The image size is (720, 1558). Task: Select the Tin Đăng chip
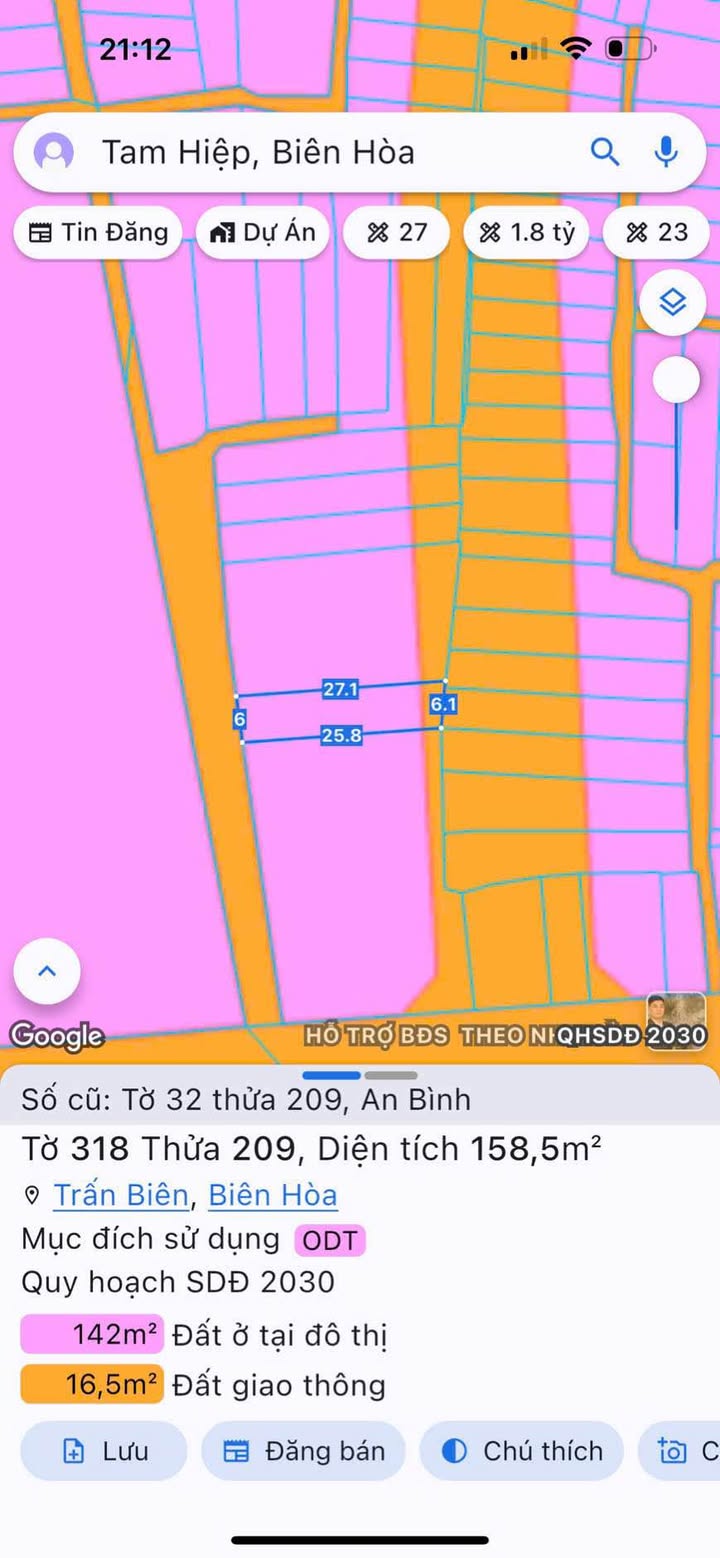(x=98, y=232)
